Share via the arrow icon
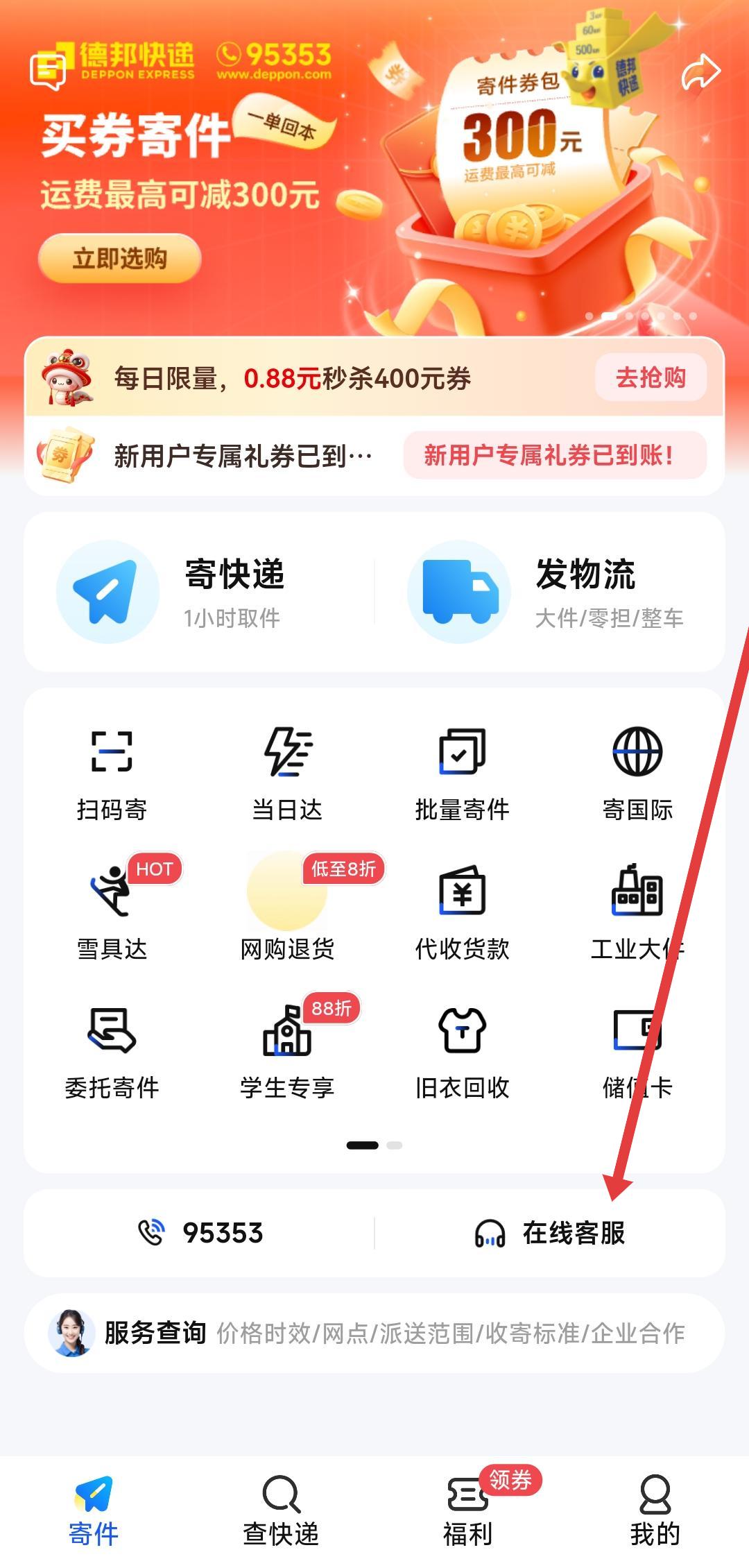The image size is (749, 1568). click(700, 73)
